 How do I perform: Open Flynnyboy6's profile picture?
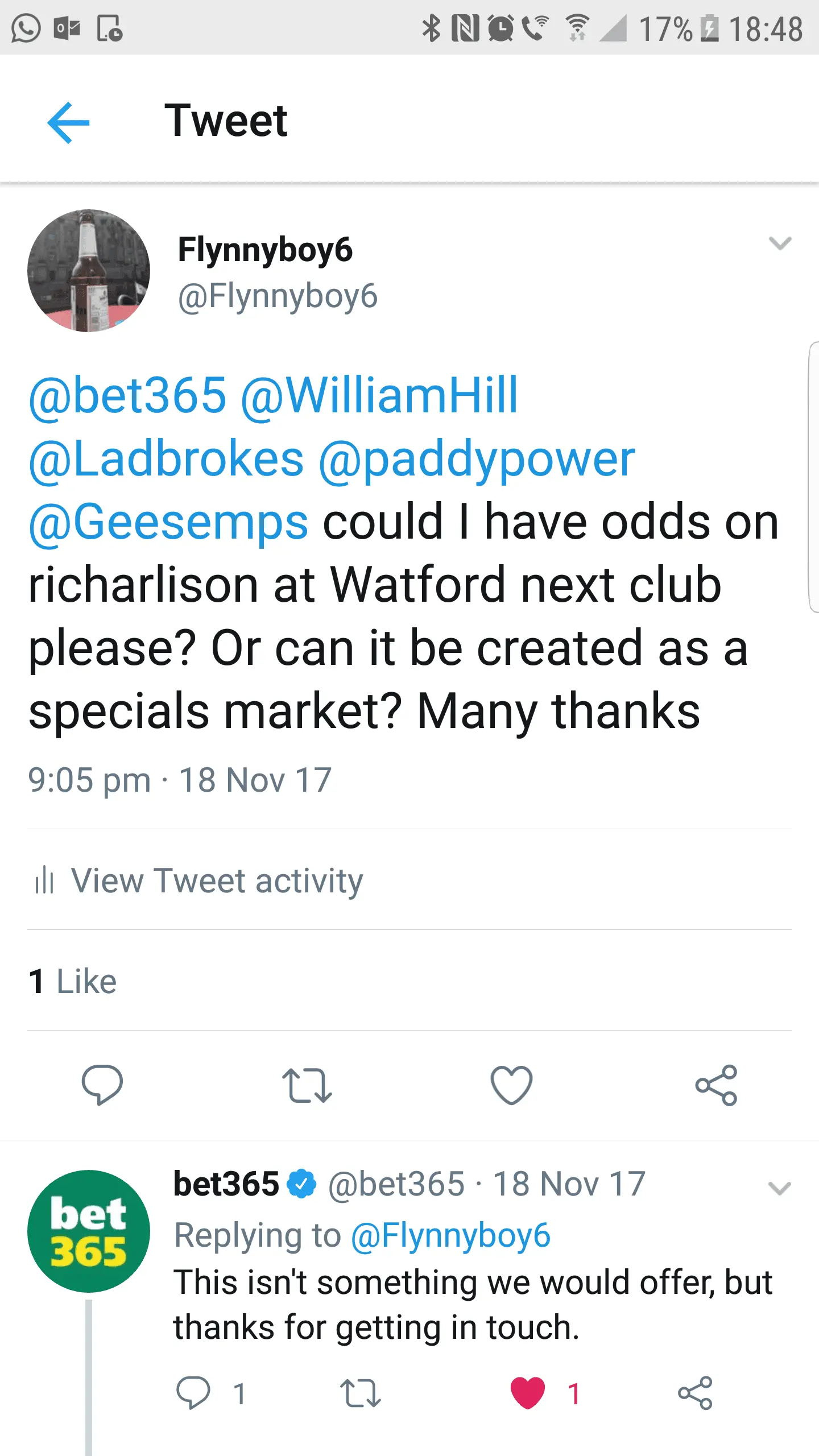pos(89,271)
